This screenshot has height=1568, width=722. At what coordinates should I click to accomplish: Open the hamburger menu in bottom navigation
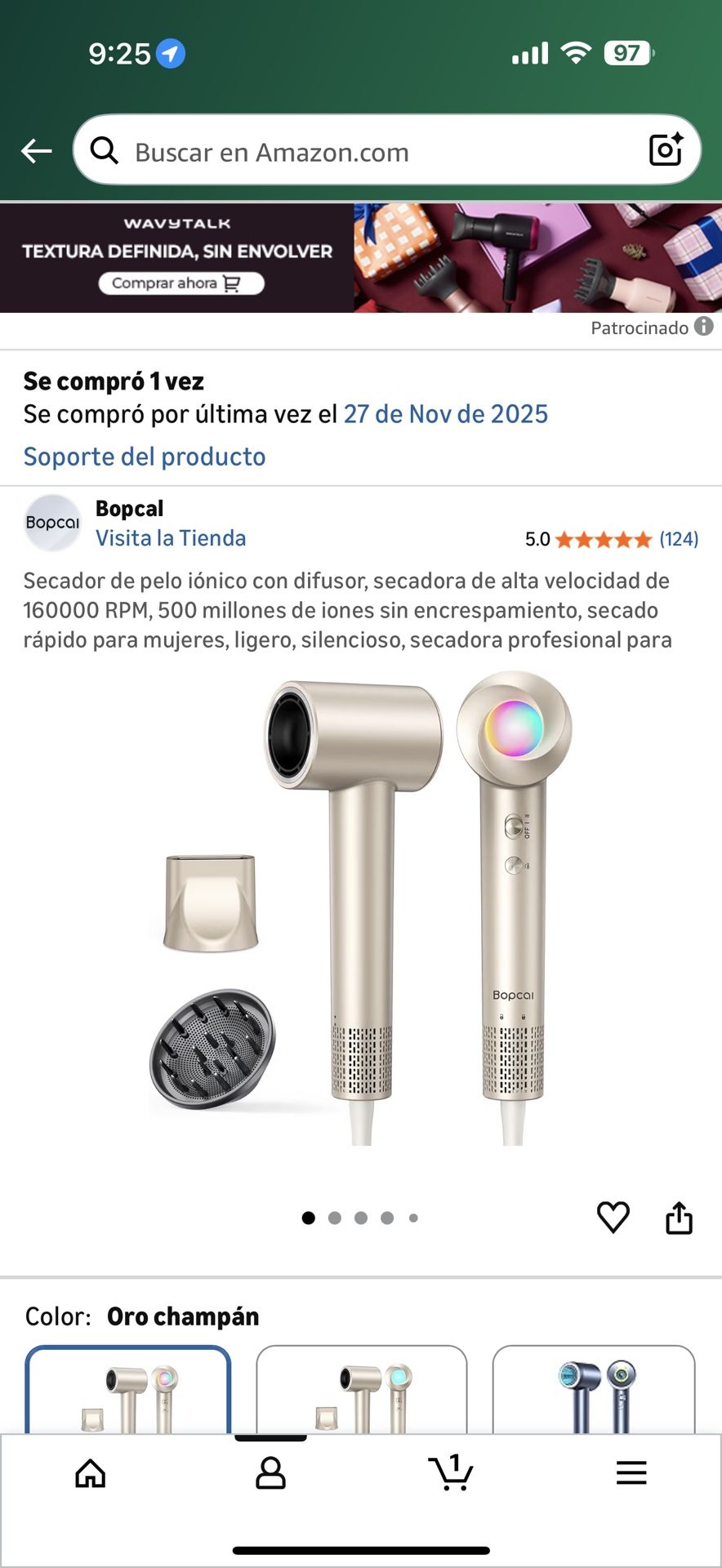coord(631,1472)
